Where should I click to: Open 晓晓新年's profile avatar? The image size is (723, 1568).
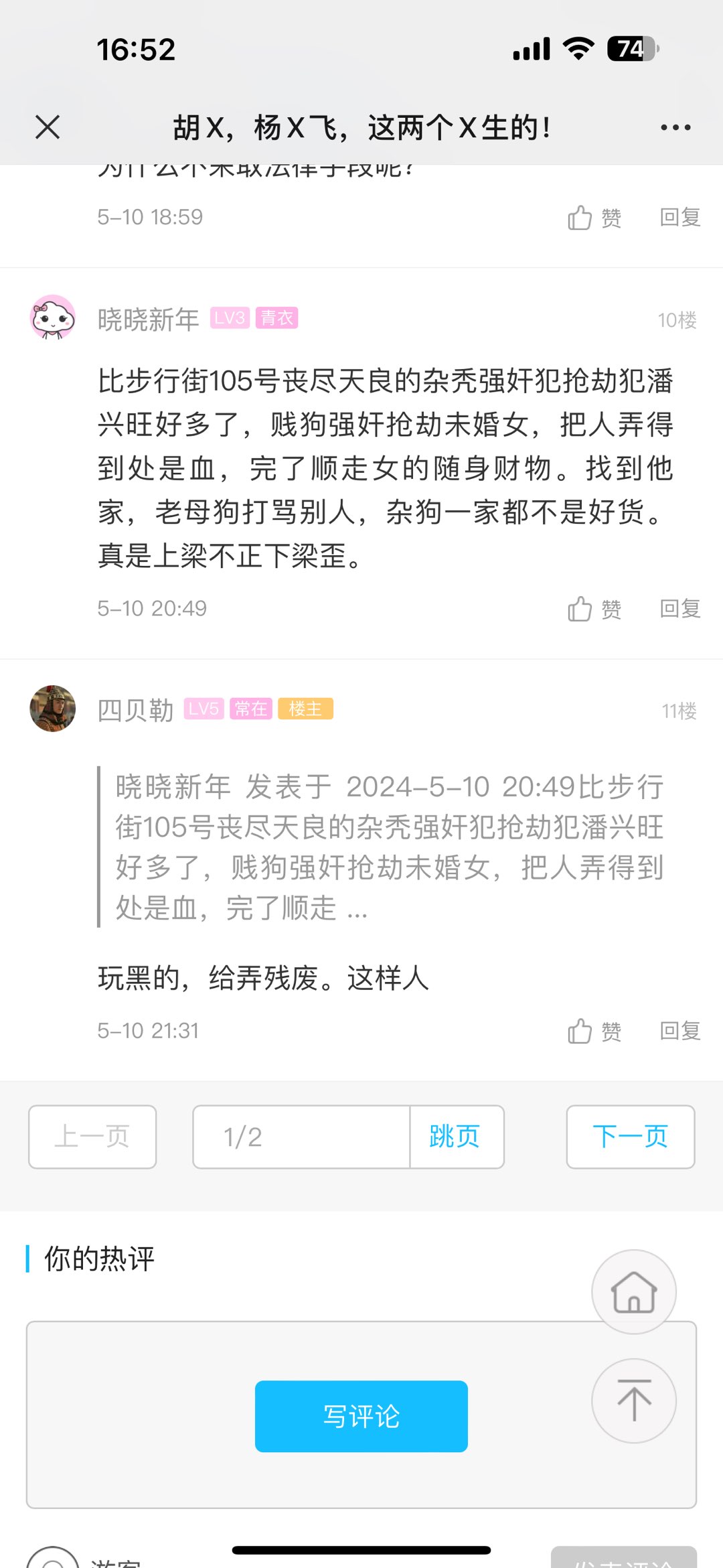click(x=53, y=317)
